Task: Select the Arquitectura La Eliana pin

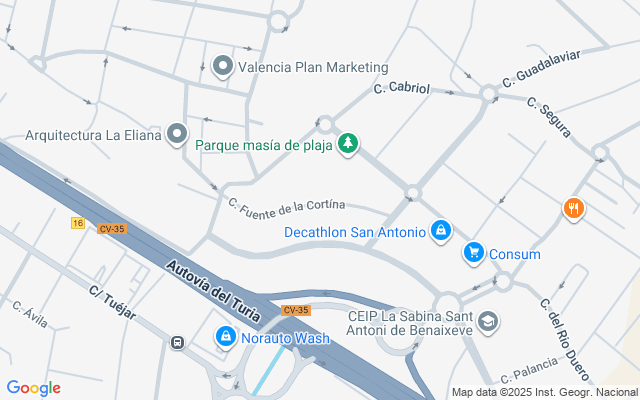Action: point(178,133)
